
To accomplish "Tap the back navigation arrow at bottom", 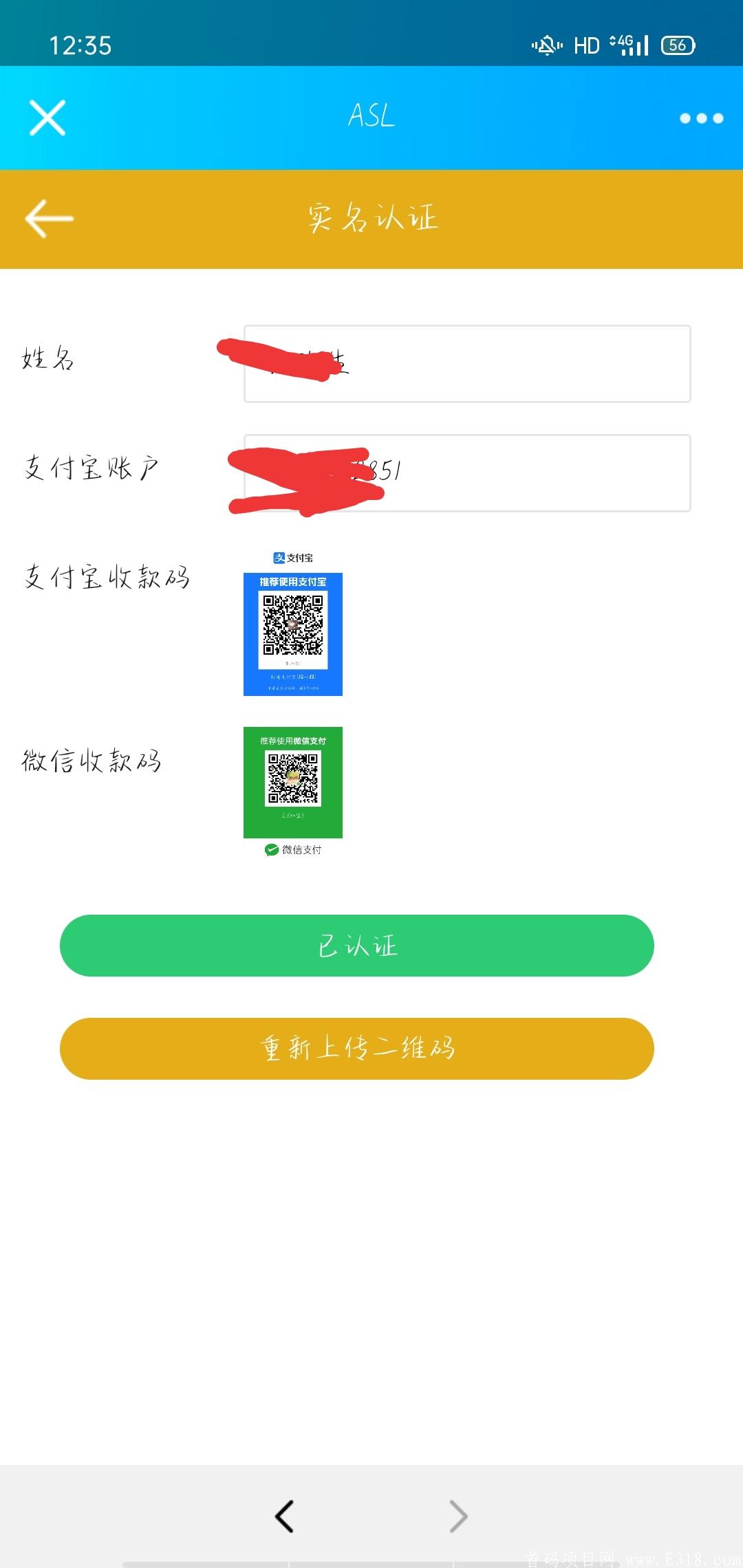I will [x=284, y=1513].
